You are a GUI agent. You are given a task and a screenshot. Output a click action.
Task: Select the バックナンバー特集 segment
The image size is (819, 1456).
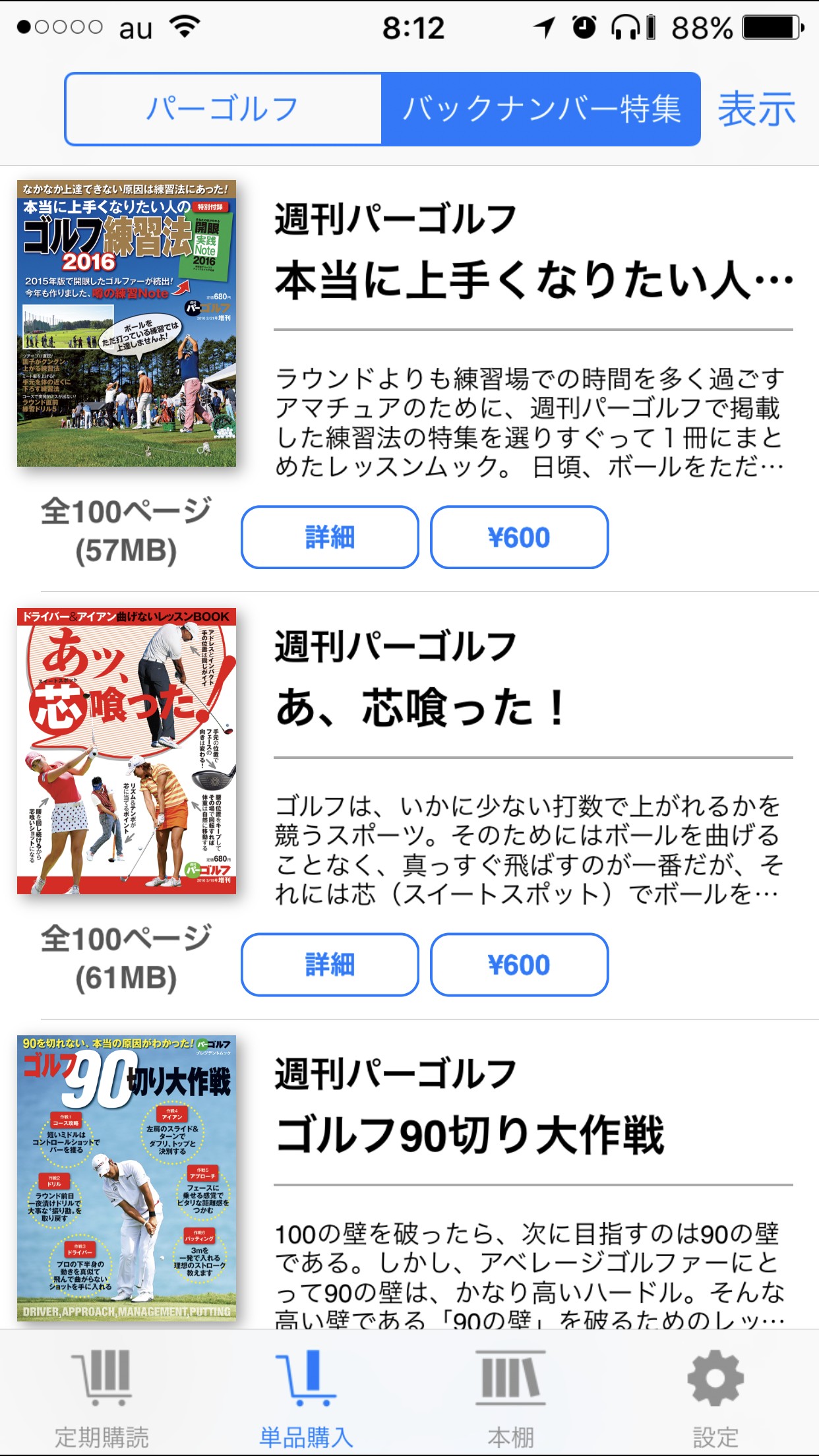(x=541, y=109)
